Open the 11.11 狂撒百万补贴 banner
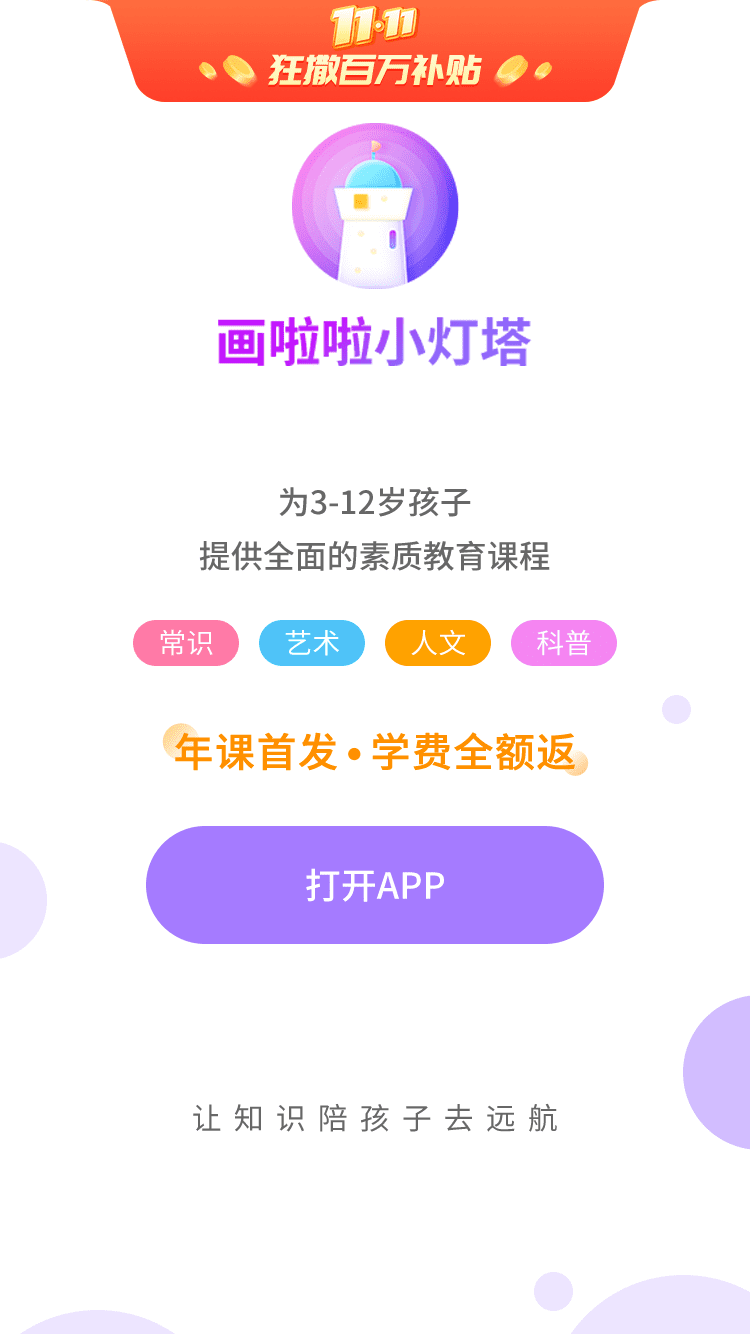The image size is (750, 1334). pyautogui.click(x=375, y=50)
